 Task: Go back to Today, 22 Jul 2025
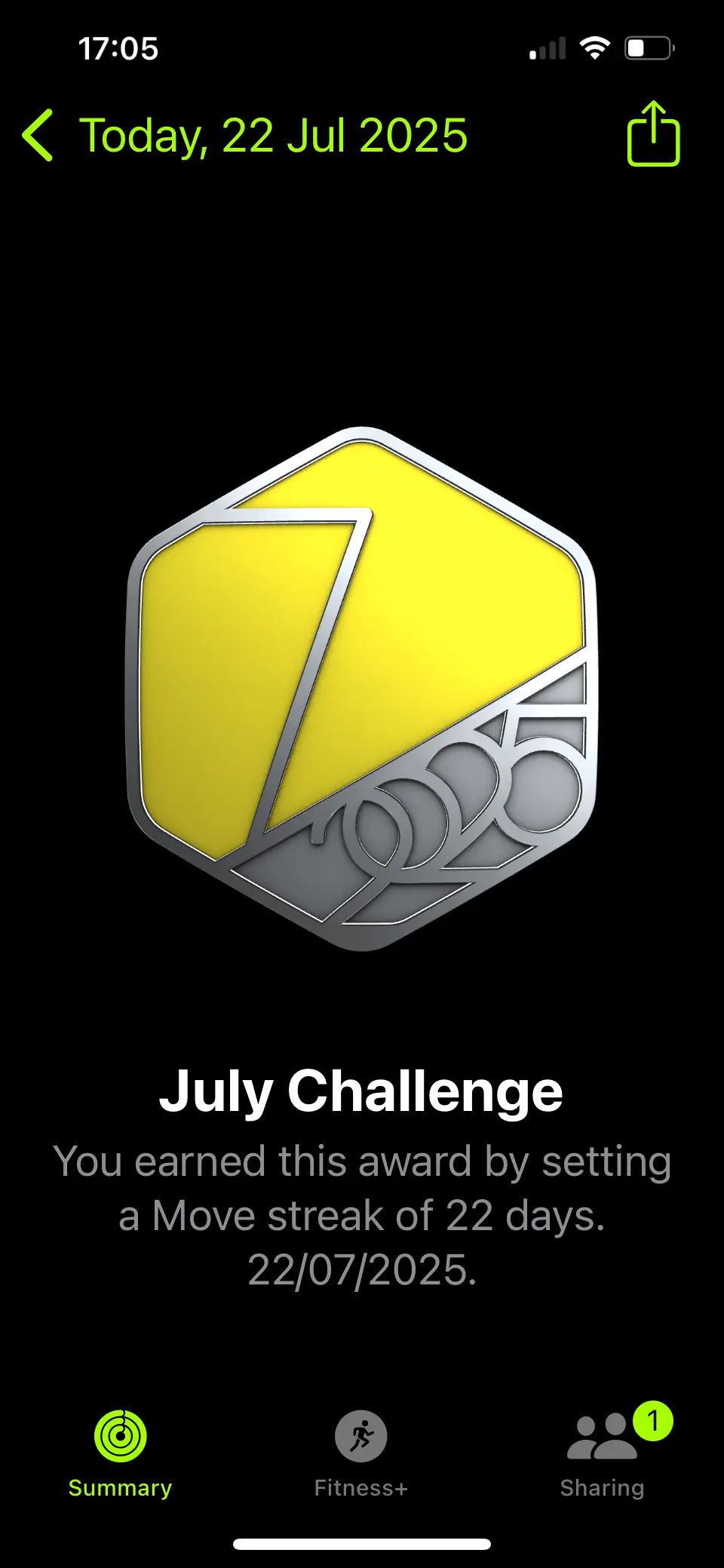point(39,136)
